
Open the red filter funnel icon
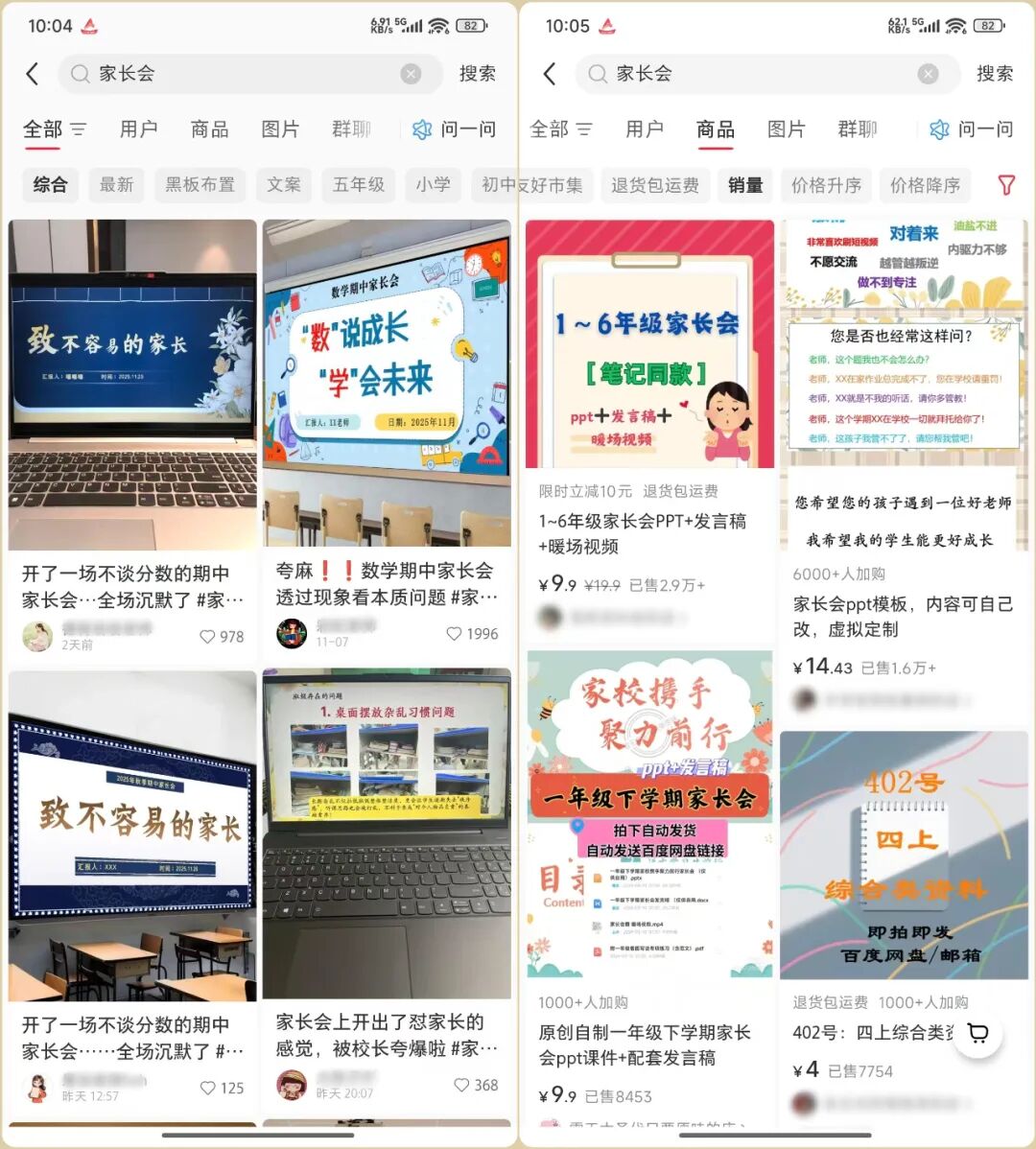1006,185
